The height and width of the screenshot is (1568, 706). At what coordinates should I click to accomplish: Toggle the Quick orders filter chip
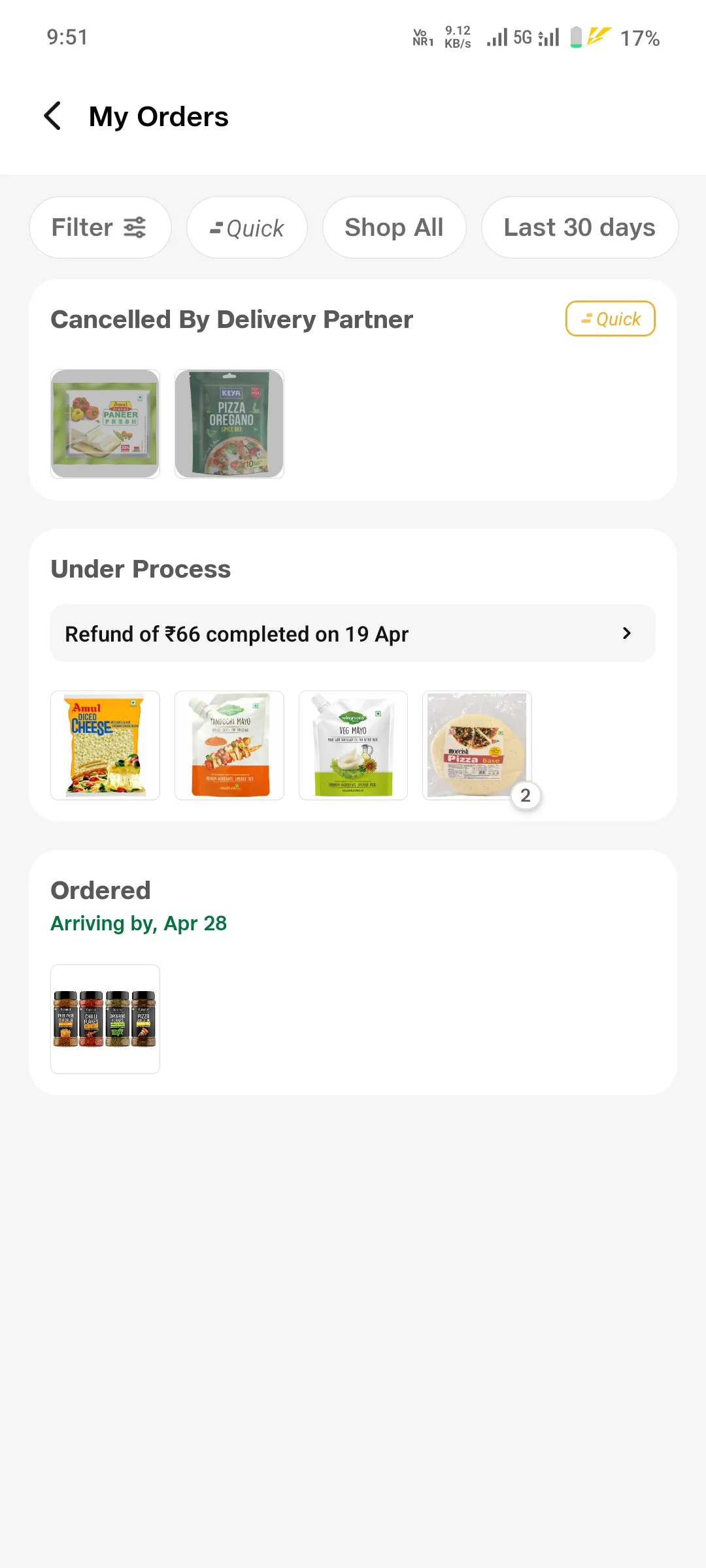246,227
